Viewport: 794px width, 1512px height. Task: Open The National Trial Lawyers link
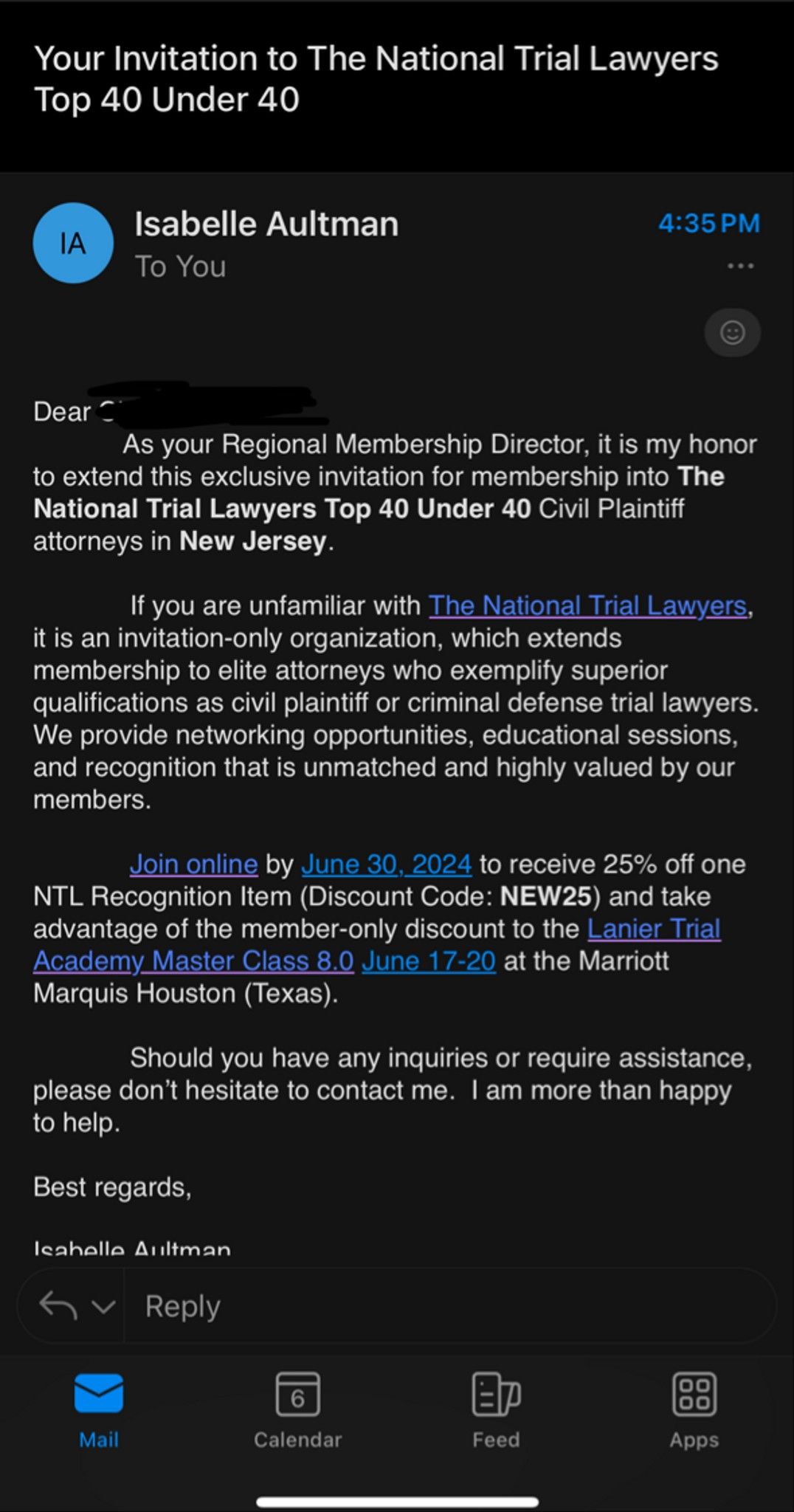tap(587, 605)
